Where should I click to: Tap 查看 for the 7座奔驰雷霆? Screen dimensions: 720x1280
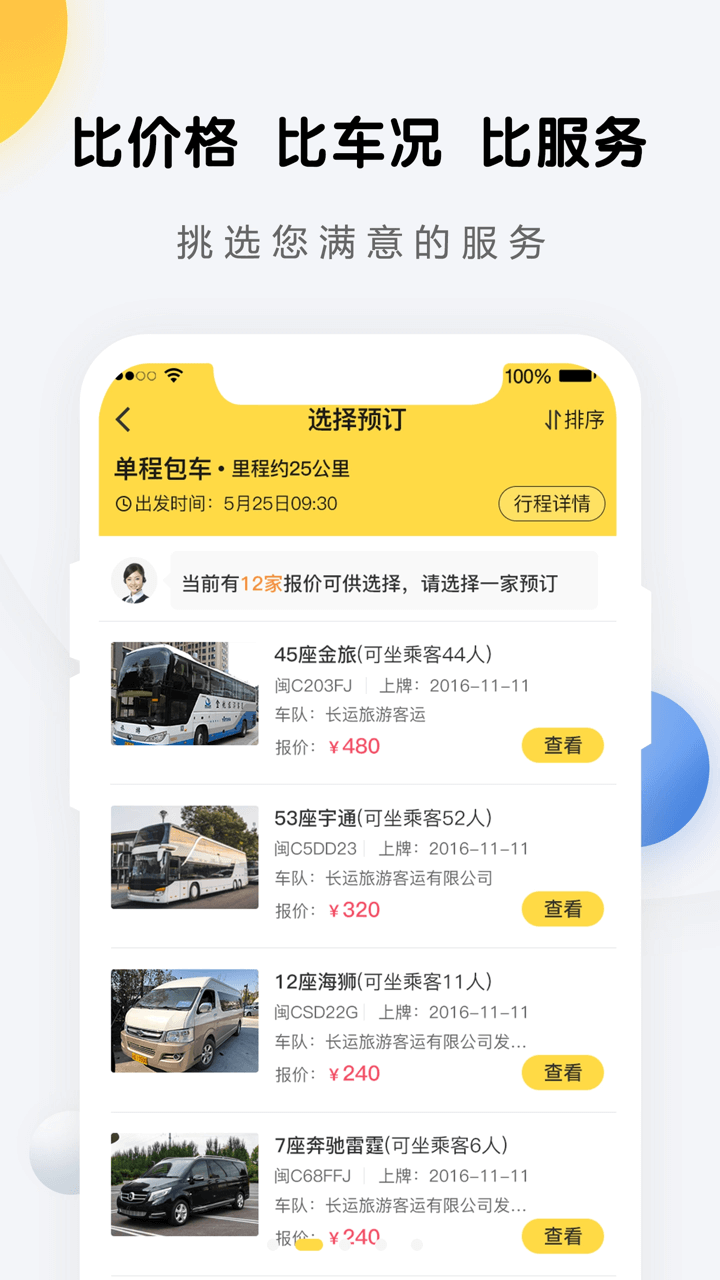[563, 1237]
